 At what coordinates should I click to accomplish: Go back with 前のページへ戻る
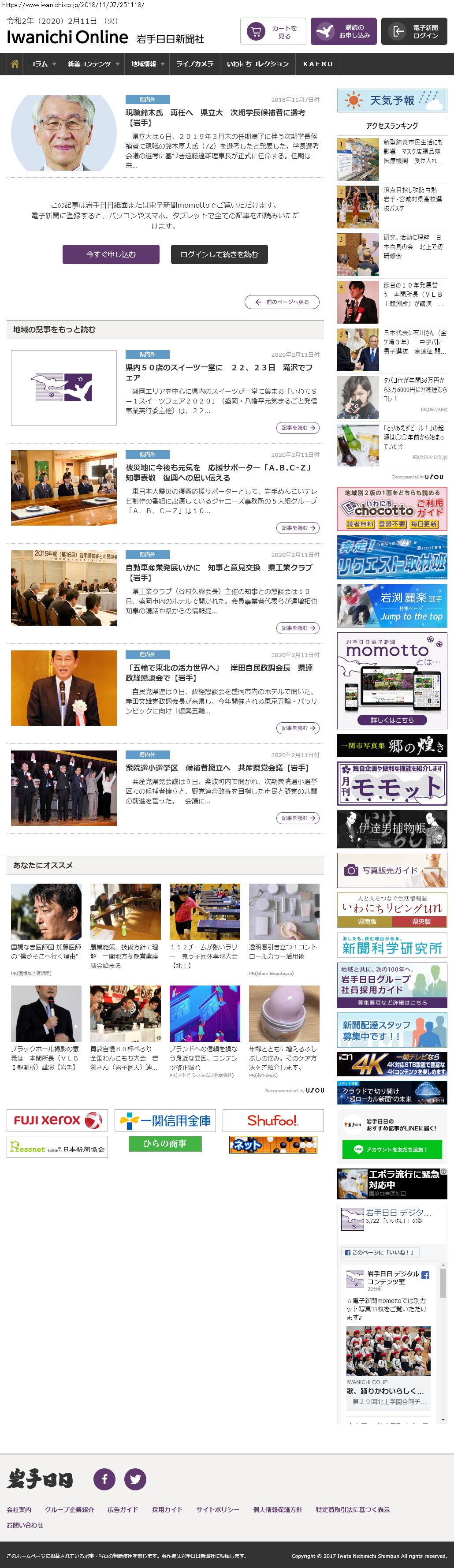282,302
